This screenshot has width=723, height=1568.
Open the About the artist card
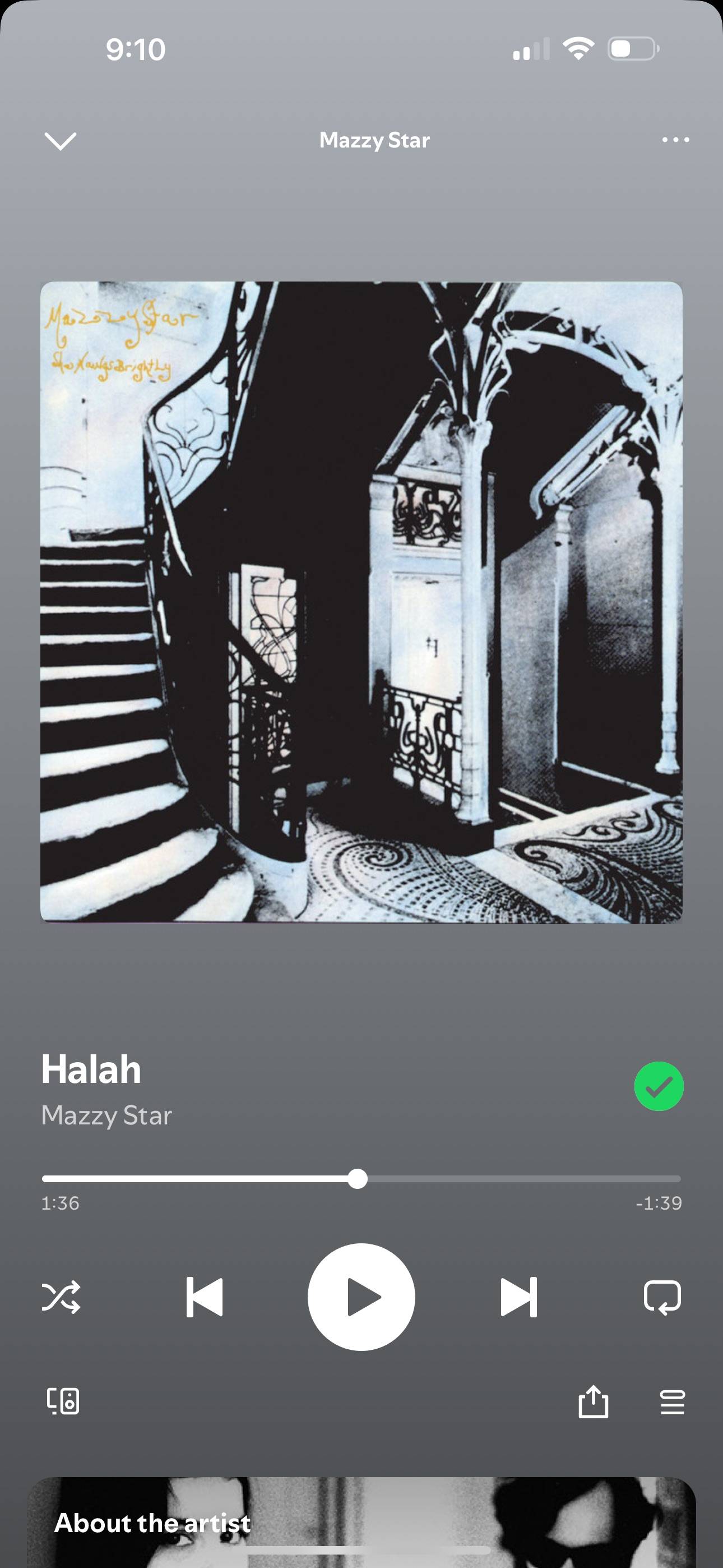coord(361,1522)
